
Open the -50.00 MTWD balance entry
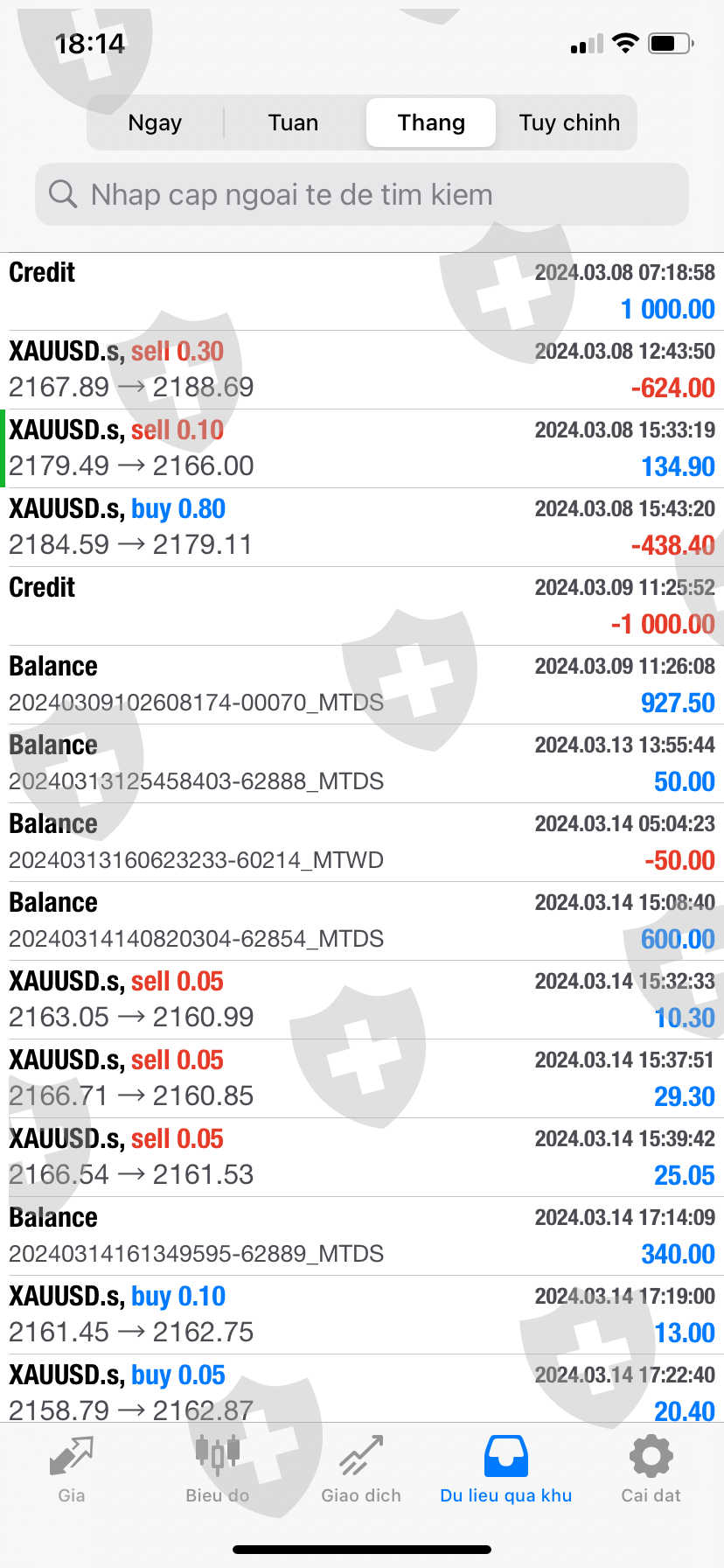tap(362, 842)
